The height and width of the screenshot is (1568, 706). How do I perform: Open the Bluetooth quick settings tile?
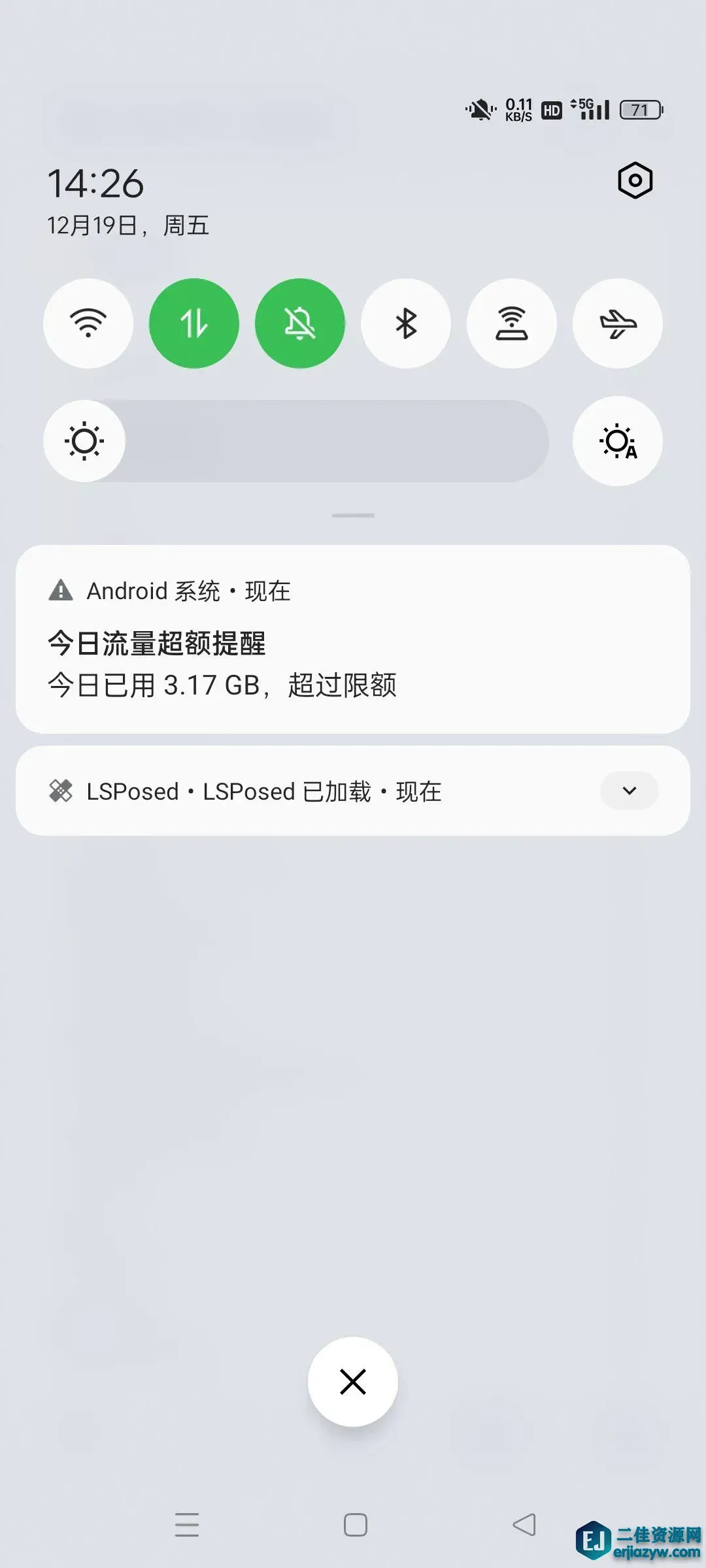coord(405,323)
